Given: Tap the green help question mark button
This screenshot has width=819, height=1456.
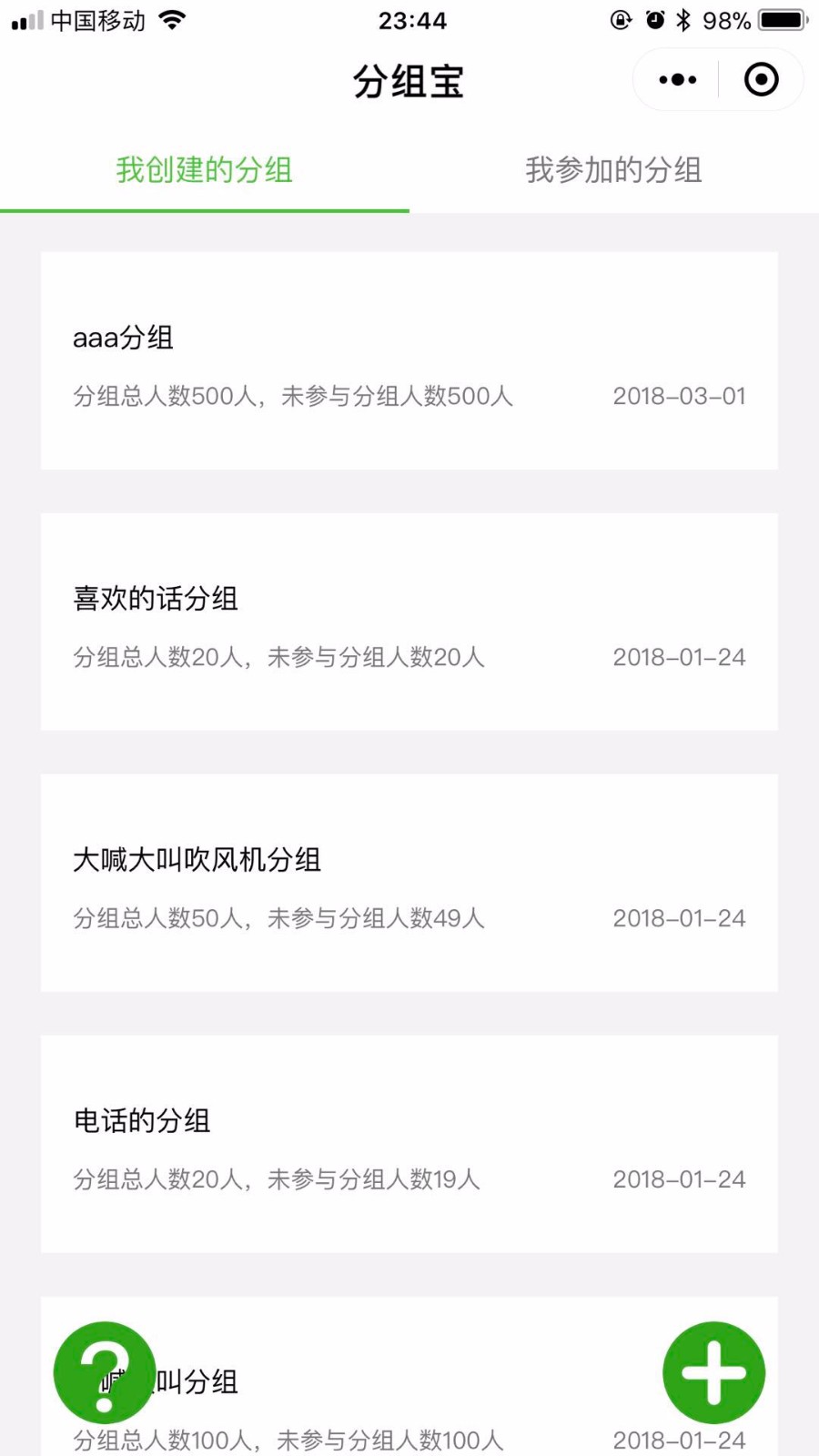Looking at the screenshot, I should pos(105,1372).
